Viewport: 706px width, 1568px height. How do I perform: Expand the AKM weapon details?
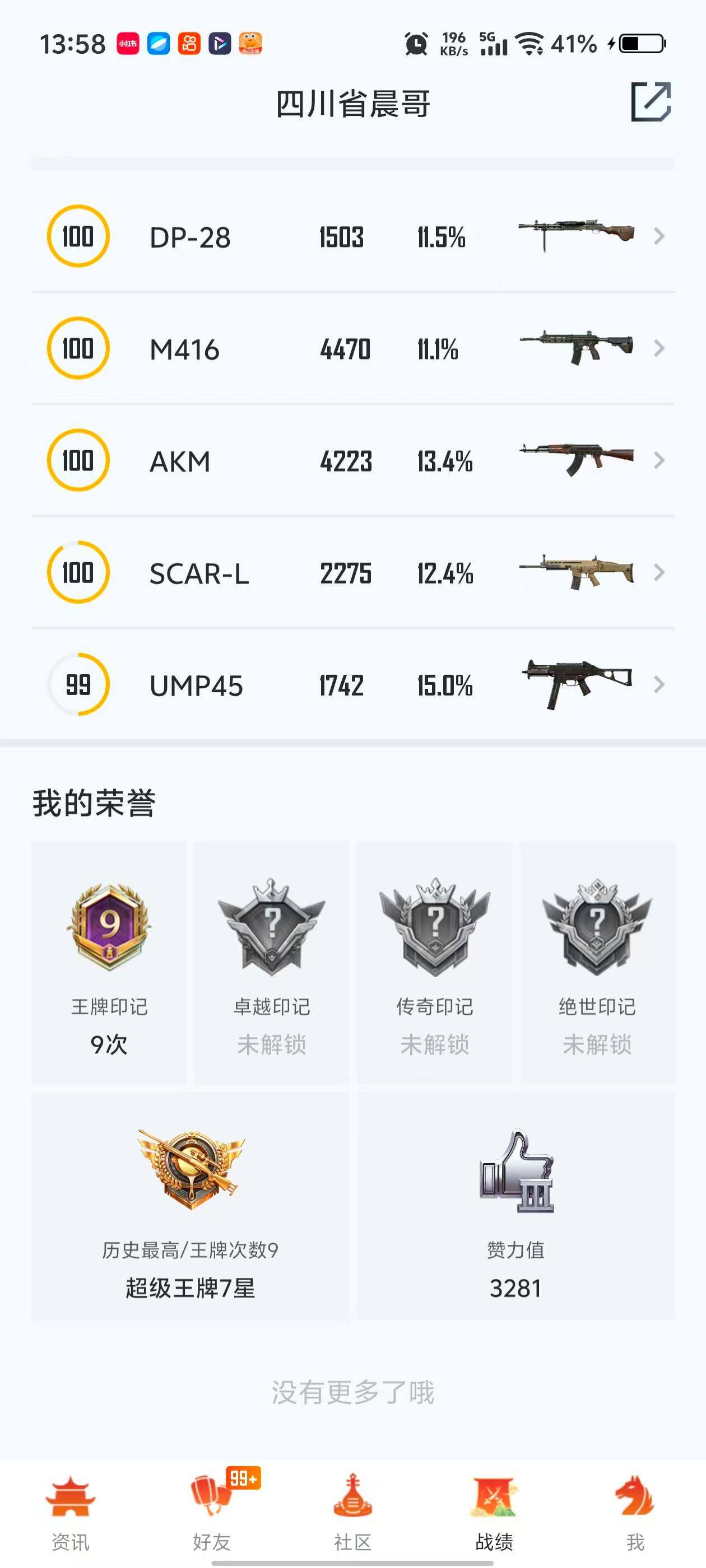pyautogui.click(x=659, y=461)
